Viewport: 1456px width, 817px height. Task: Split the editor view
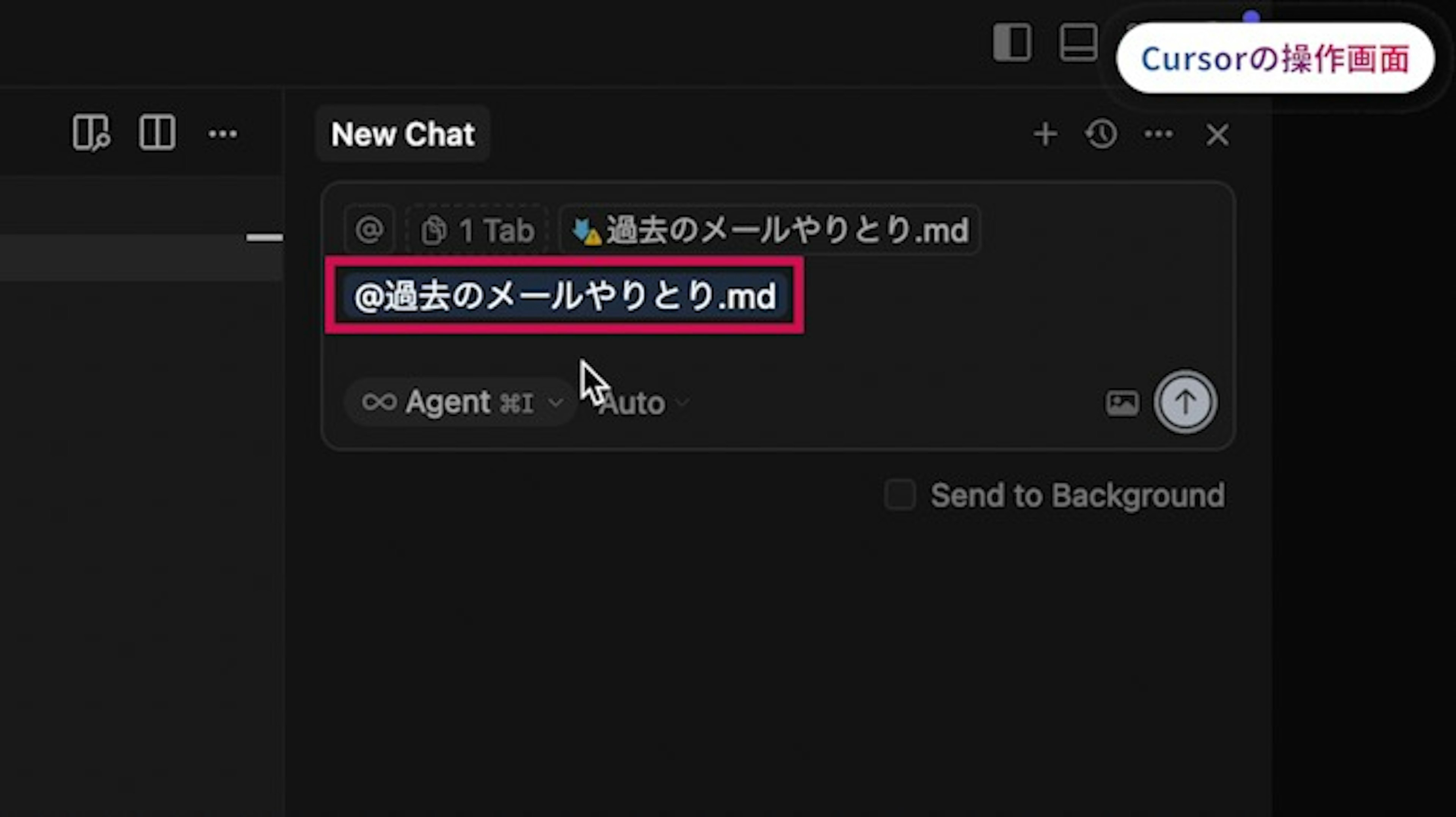coord(157,133)
